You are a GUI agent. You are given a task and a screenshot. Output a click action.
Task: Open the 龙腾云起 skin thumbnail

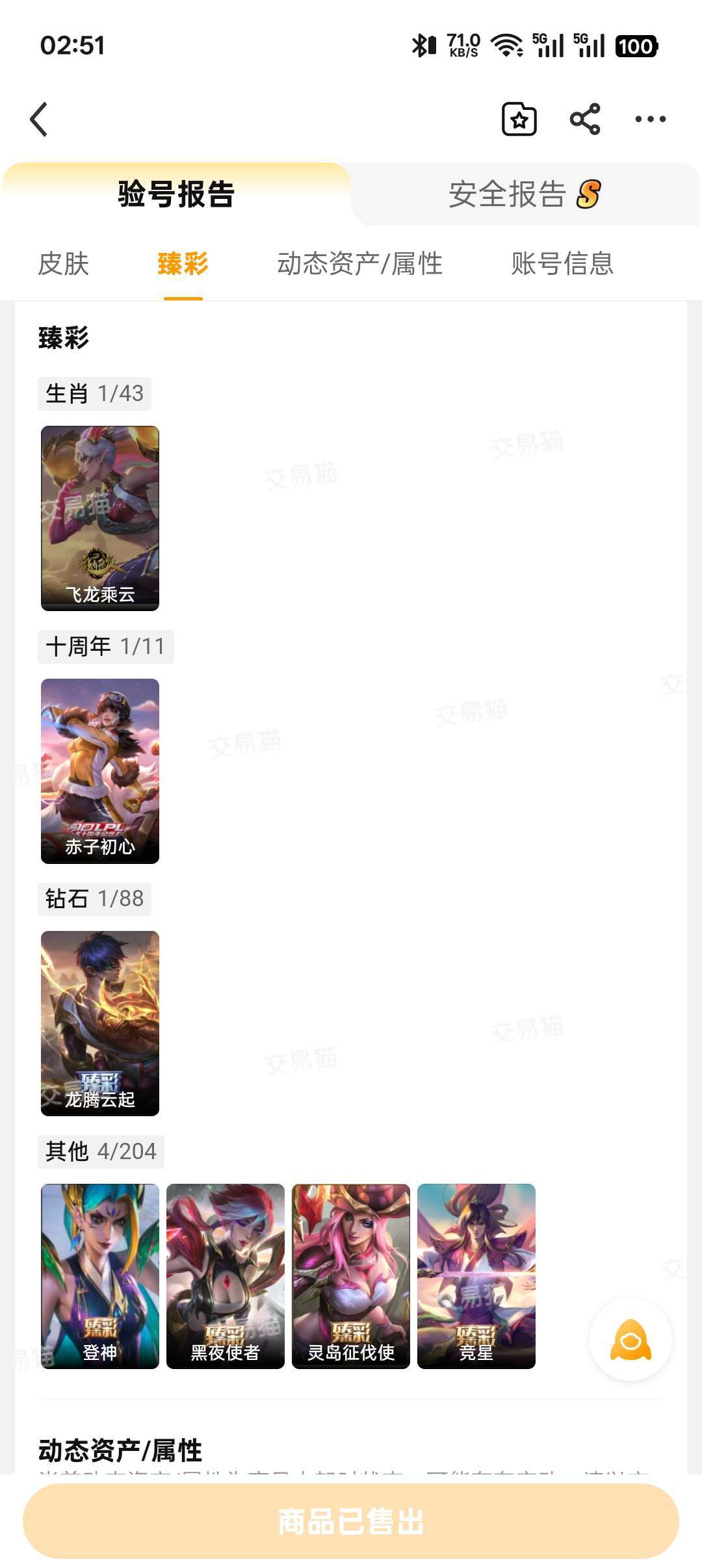click(100, 1023)
